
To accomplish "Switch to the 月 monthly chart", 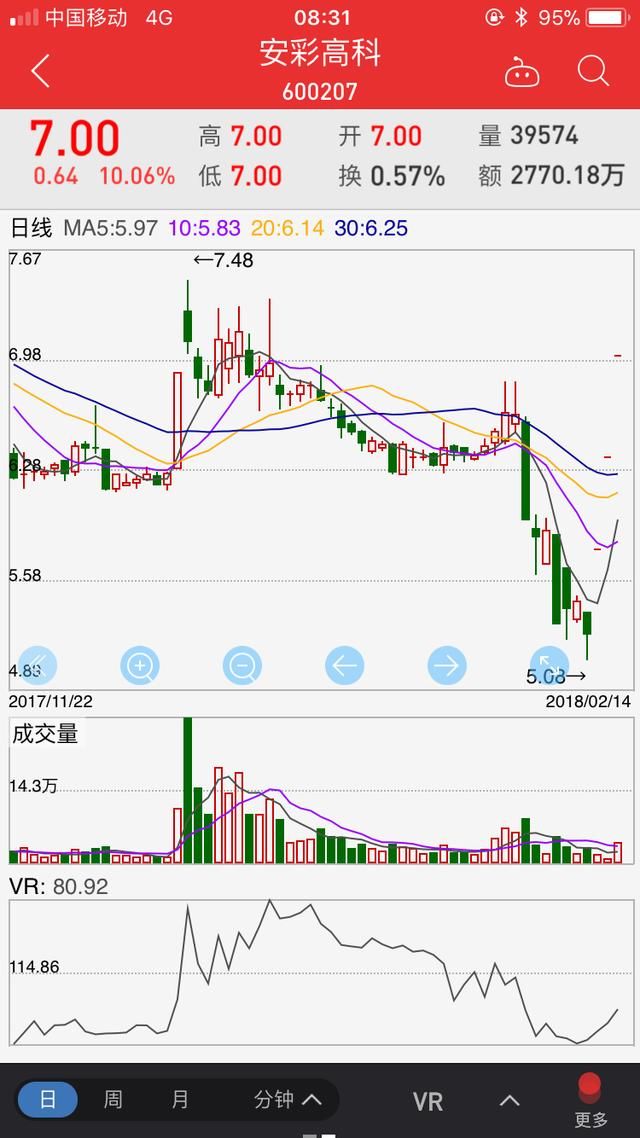I will (180, 1100).
